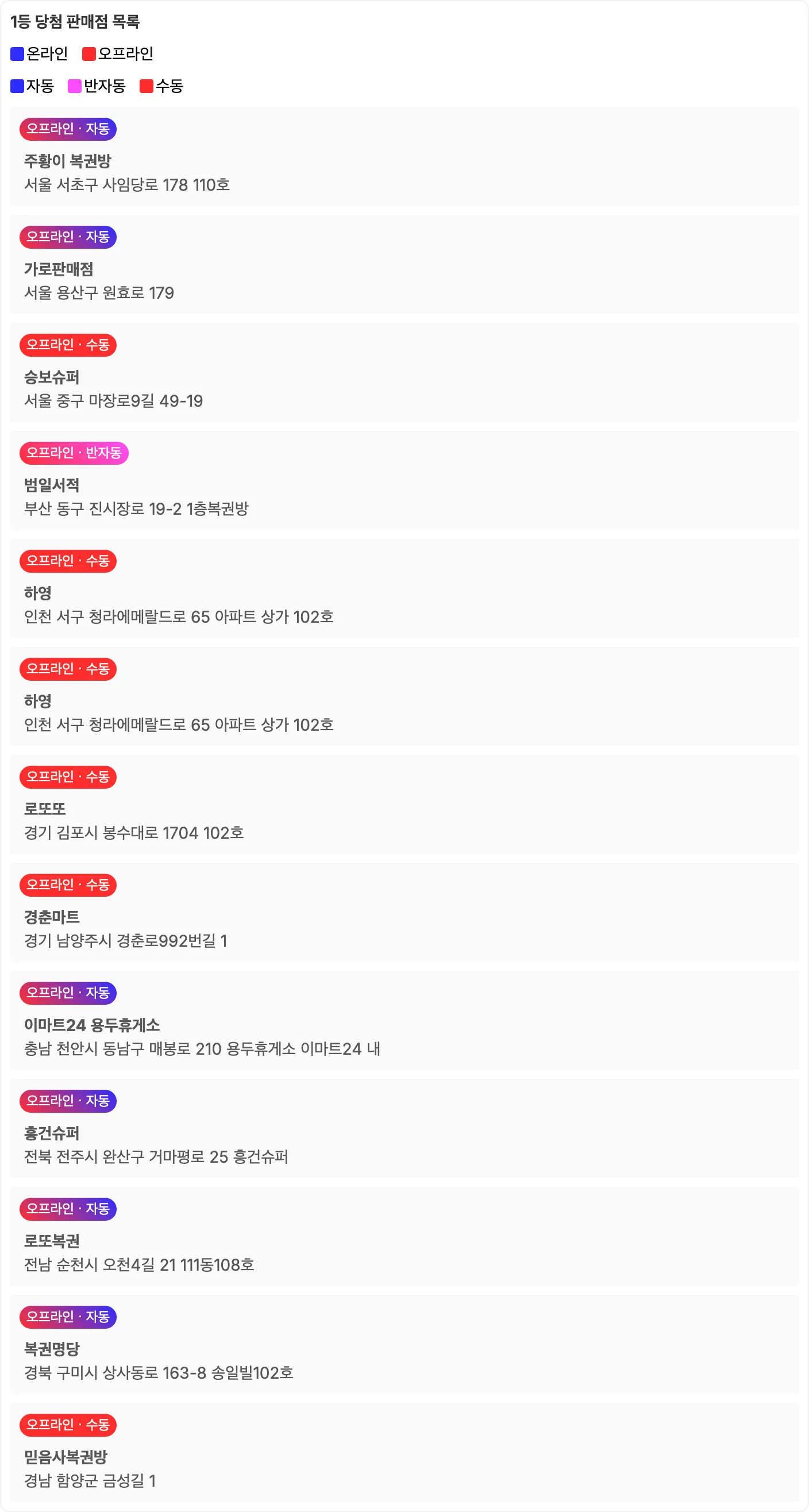Click the blue 자동 legend icon
Image resolution: width=809 pixels, height=1512 pixels.
click(17, 86)
